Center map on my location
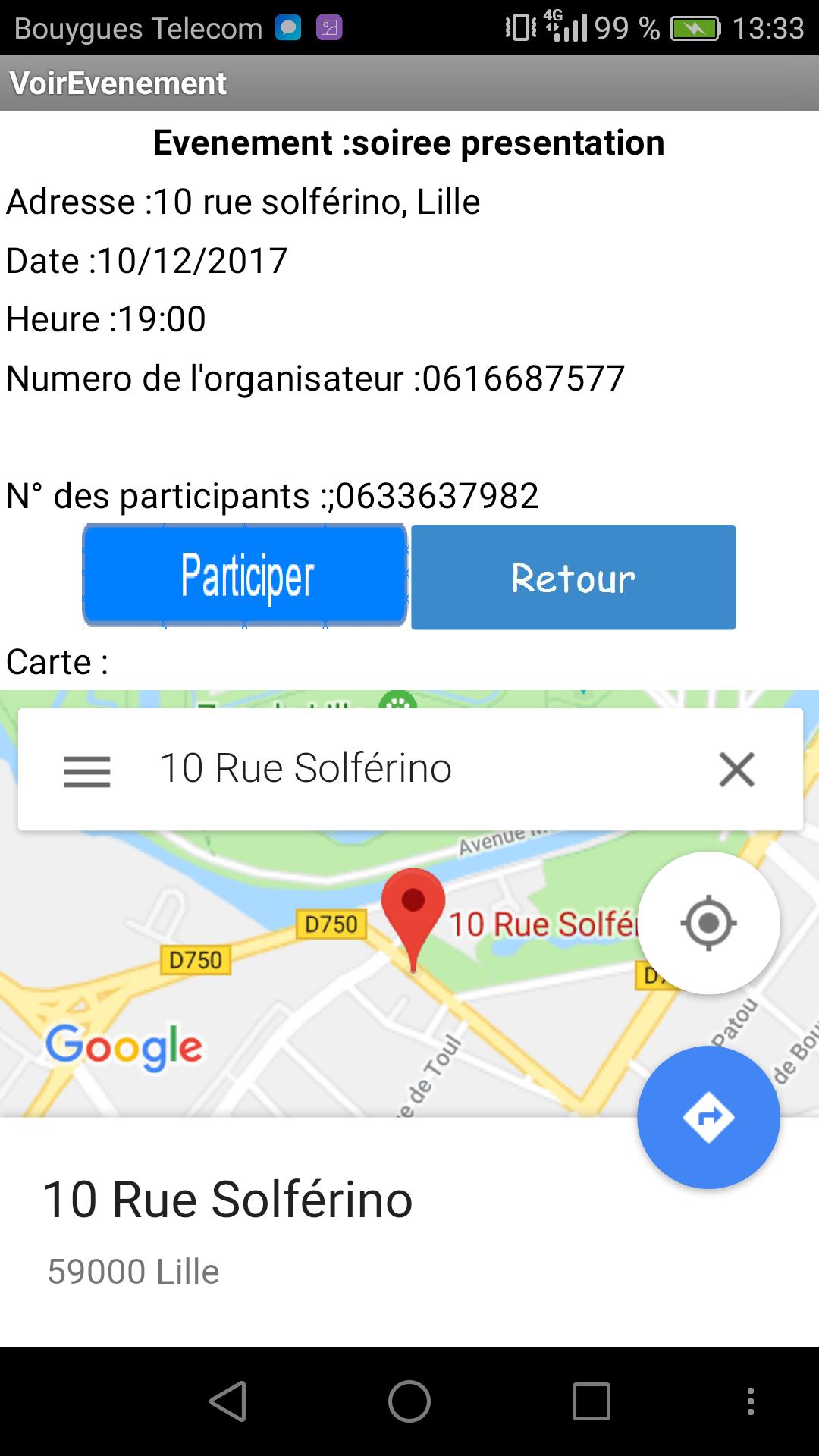The height and width of the screenshot is (1456, 819). pos(708,923)
